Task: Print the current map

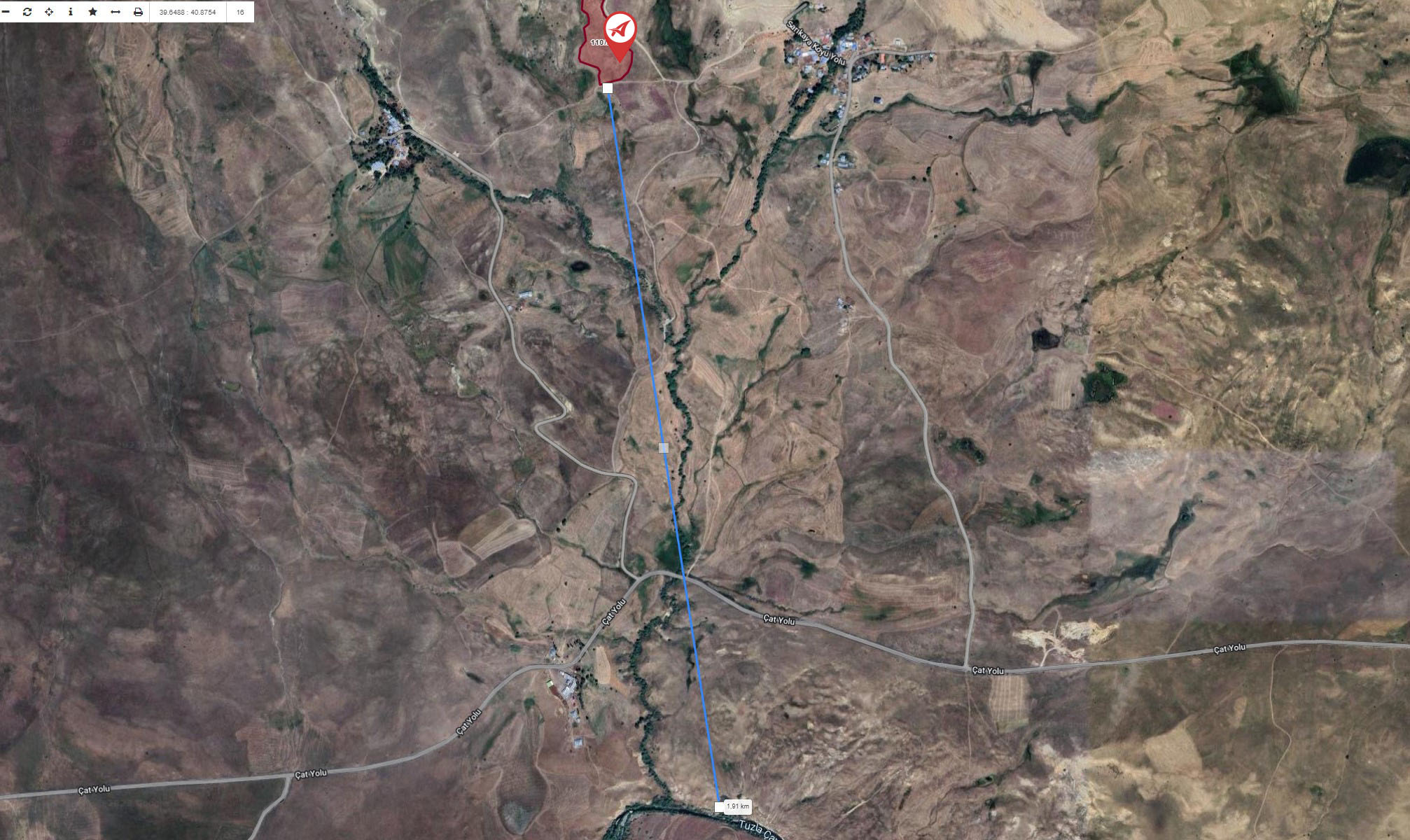Action: [138, 12]
